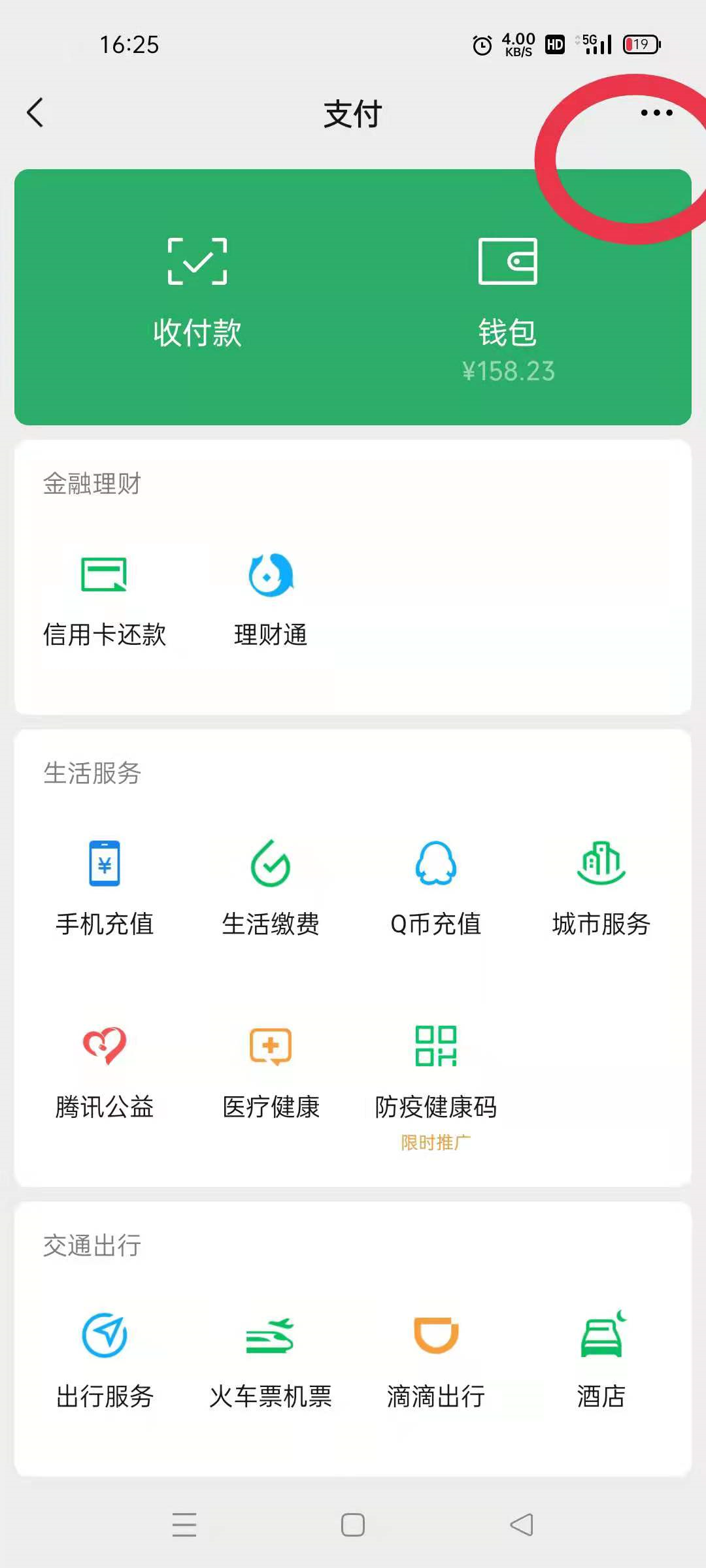Select 生活缴费 utility payments

click(271, 885)
